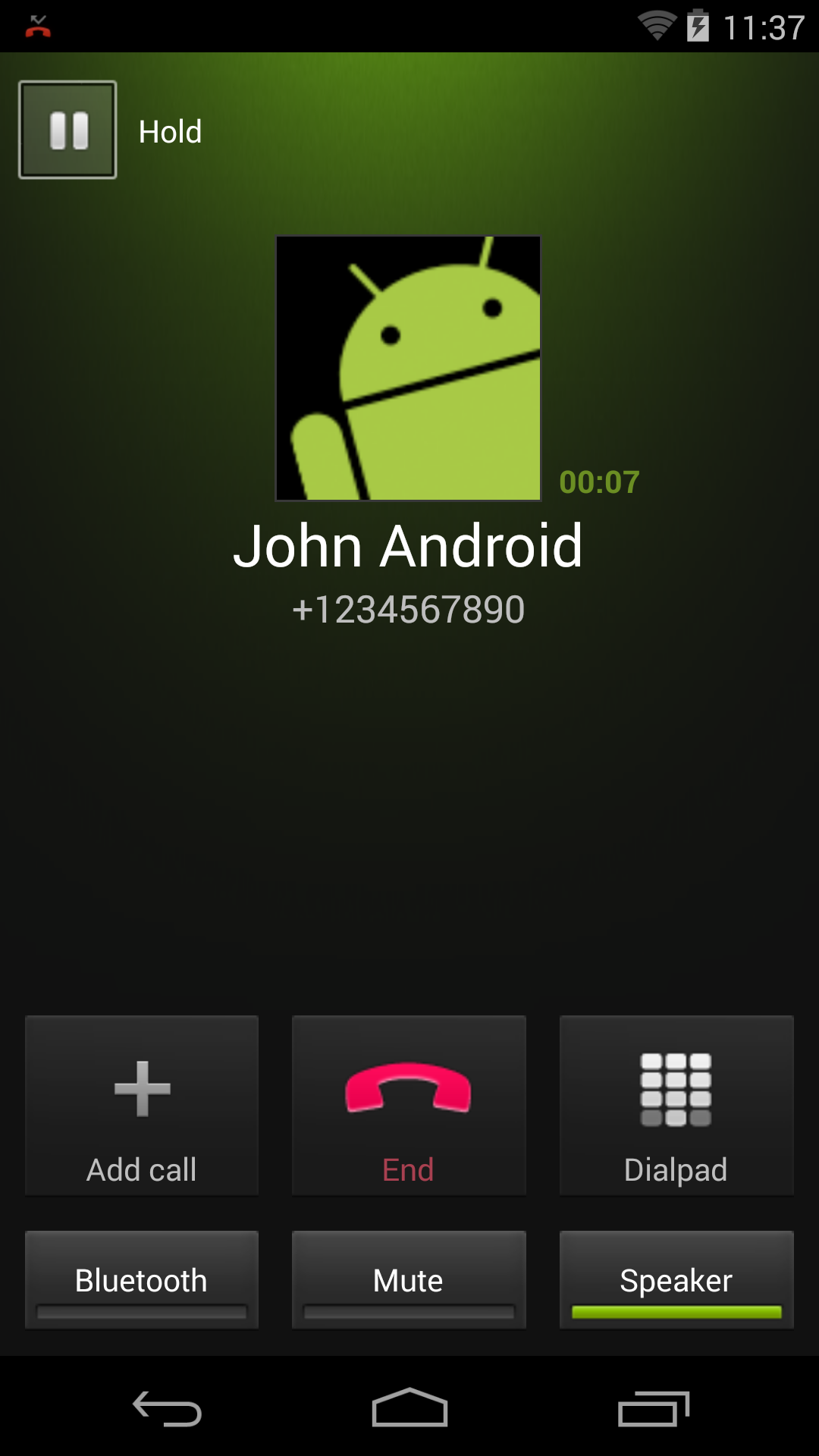Open the Dialpad
Screen dimensions: 819x1456
[676, 1105]
